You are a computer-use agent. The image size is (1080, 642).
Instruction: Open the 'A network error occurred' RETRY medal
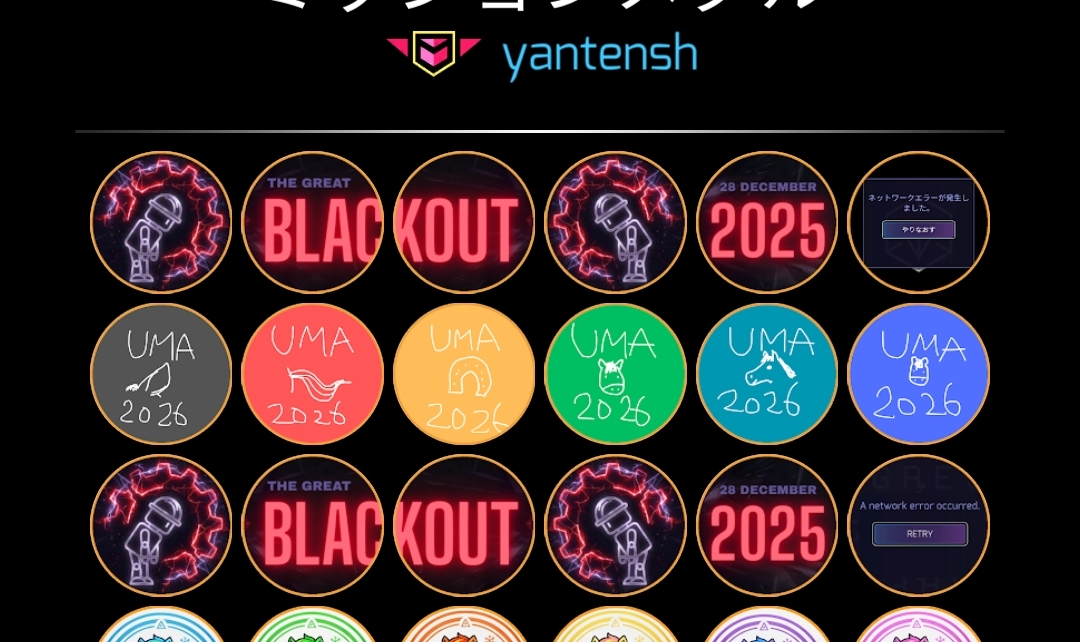point(918,525)
